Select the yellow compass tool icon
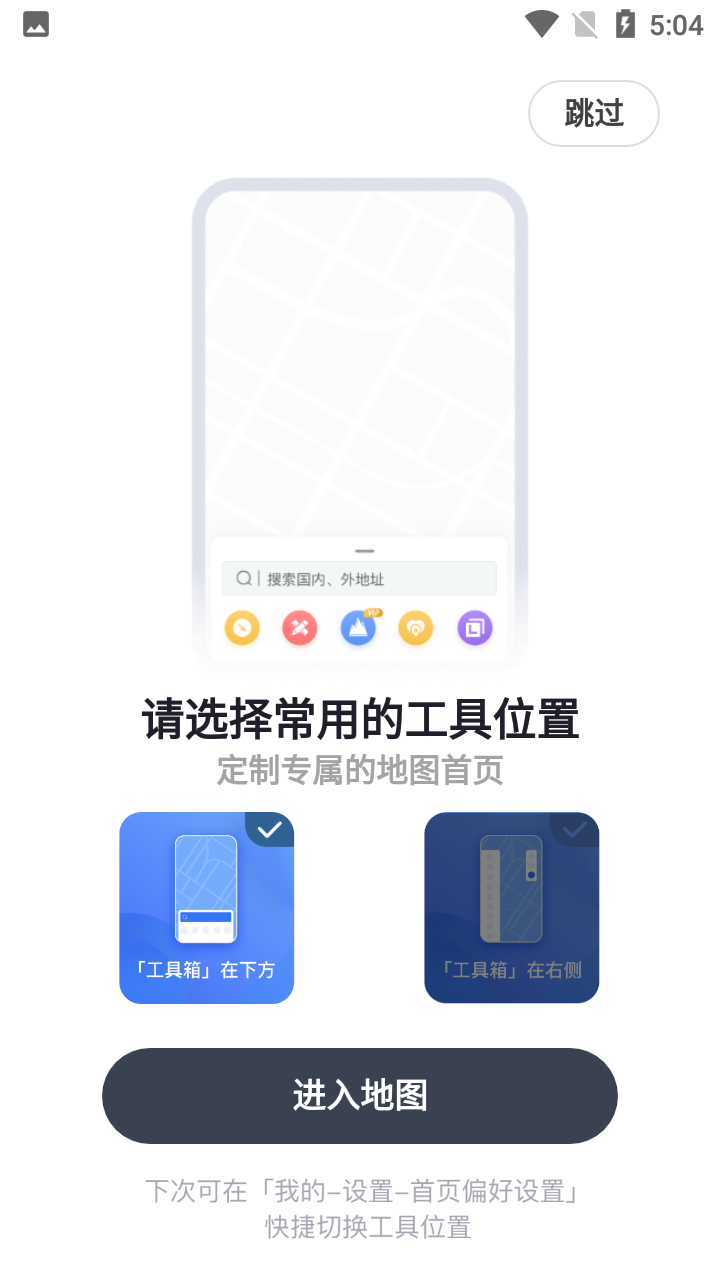The height and width of the screenshot is (1280, 720). coord(242,628)
